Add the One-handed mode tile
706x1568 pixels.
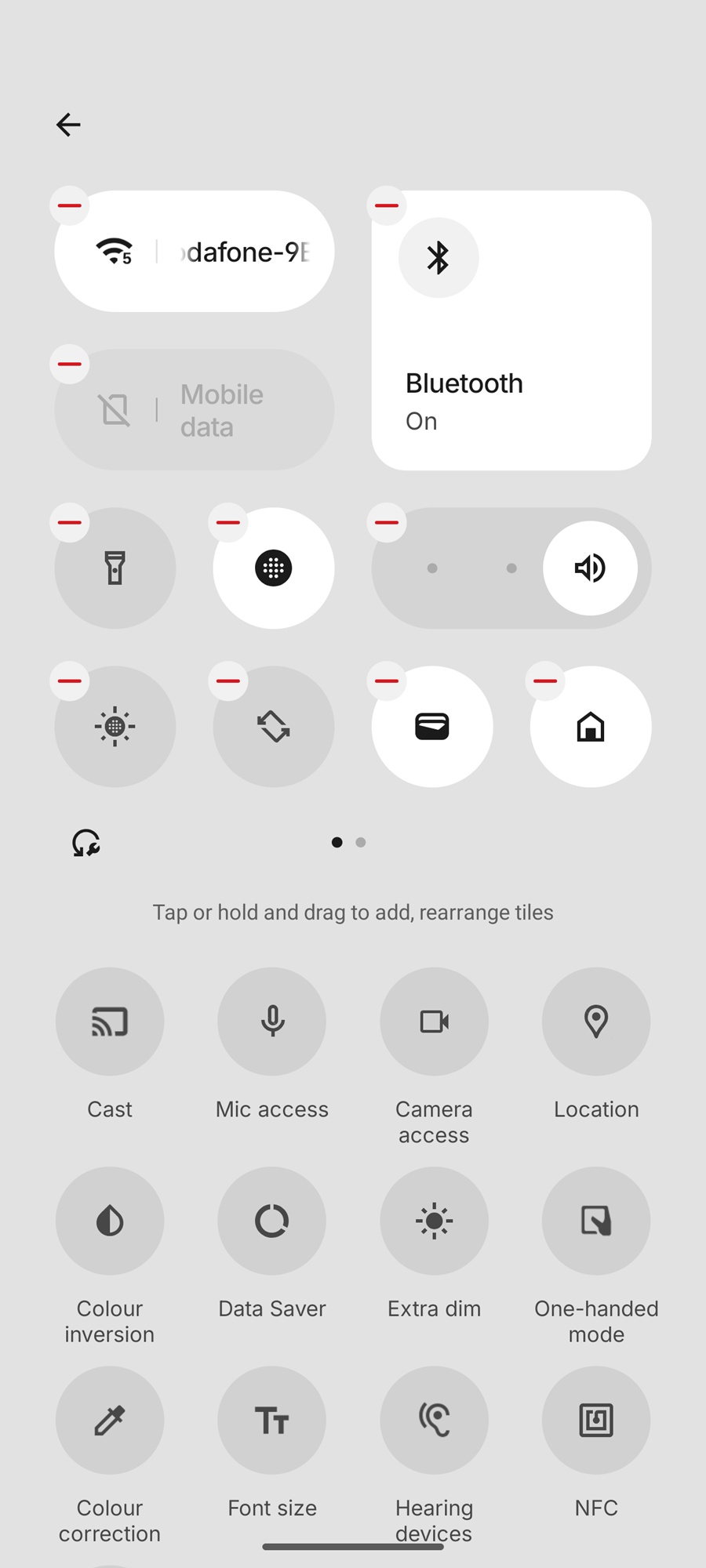point(596,1221)
